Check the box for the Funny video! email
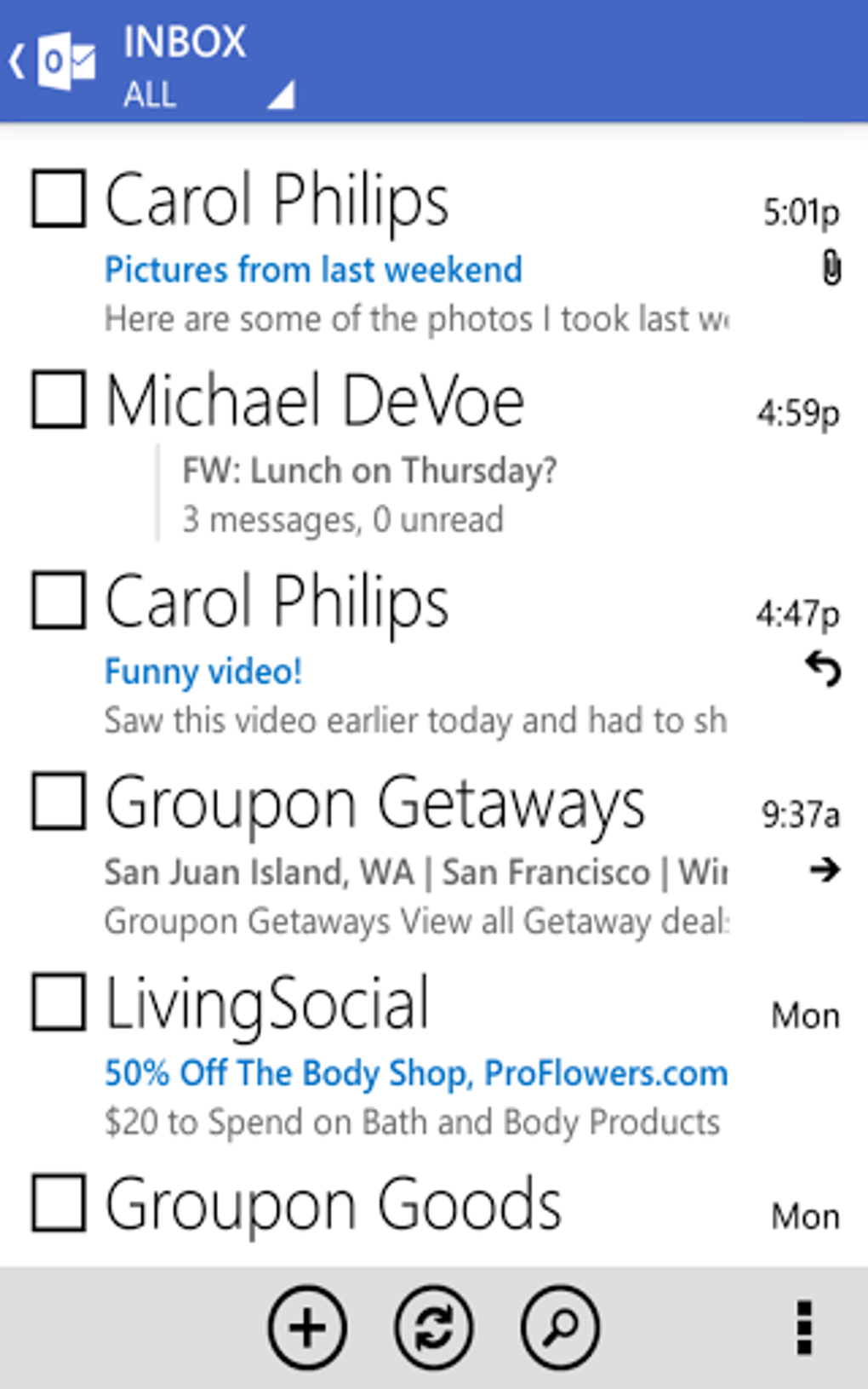Viewport: 868px width, 1389px height. coord(59,600)
